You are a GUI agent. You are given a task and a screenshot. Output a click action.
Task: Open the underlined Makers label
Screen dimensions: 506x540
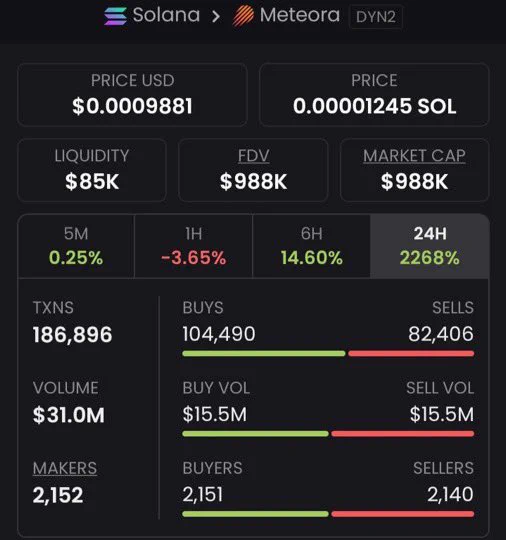pyautogui.click(x=65, y=468)
